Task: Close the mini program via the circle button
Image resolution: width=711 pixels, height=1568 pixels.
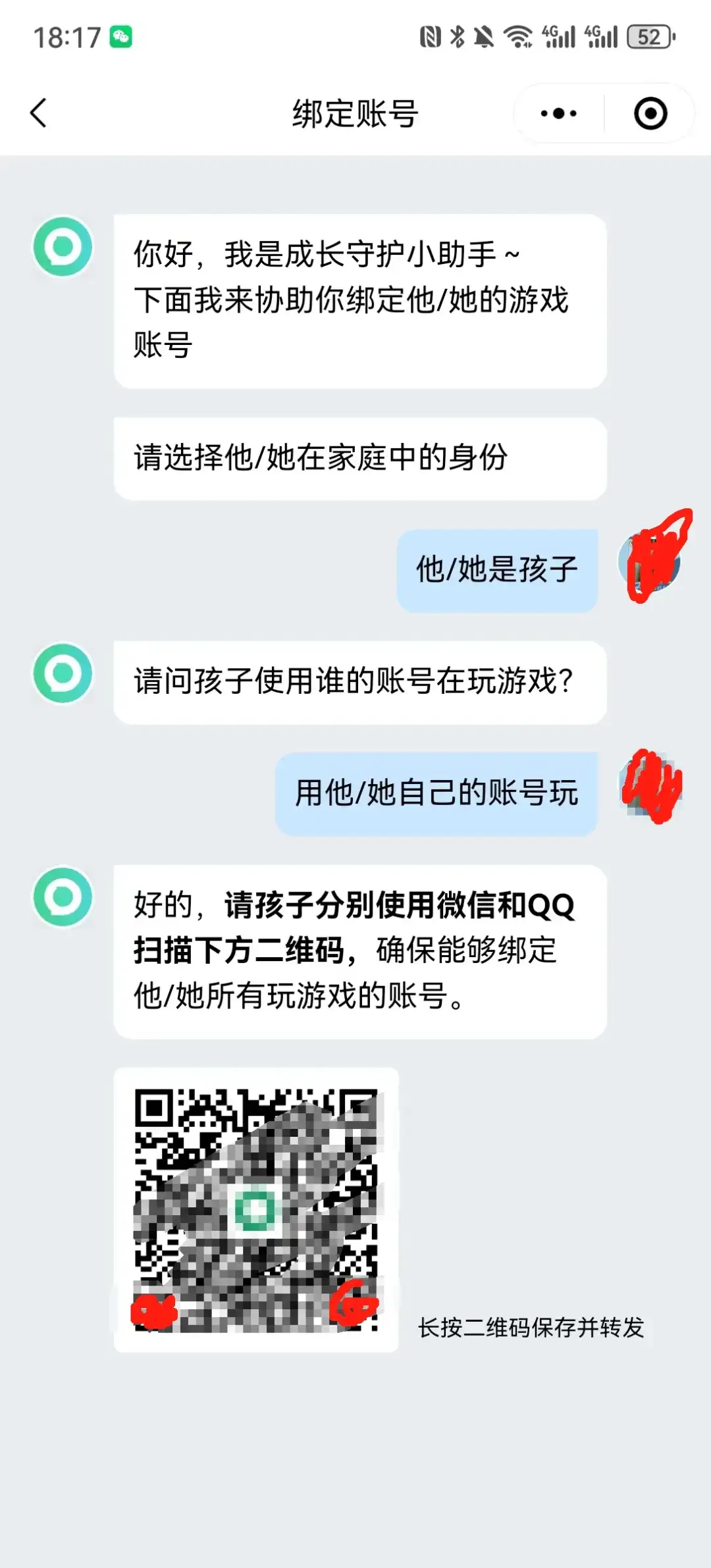Action: (650, 114)
